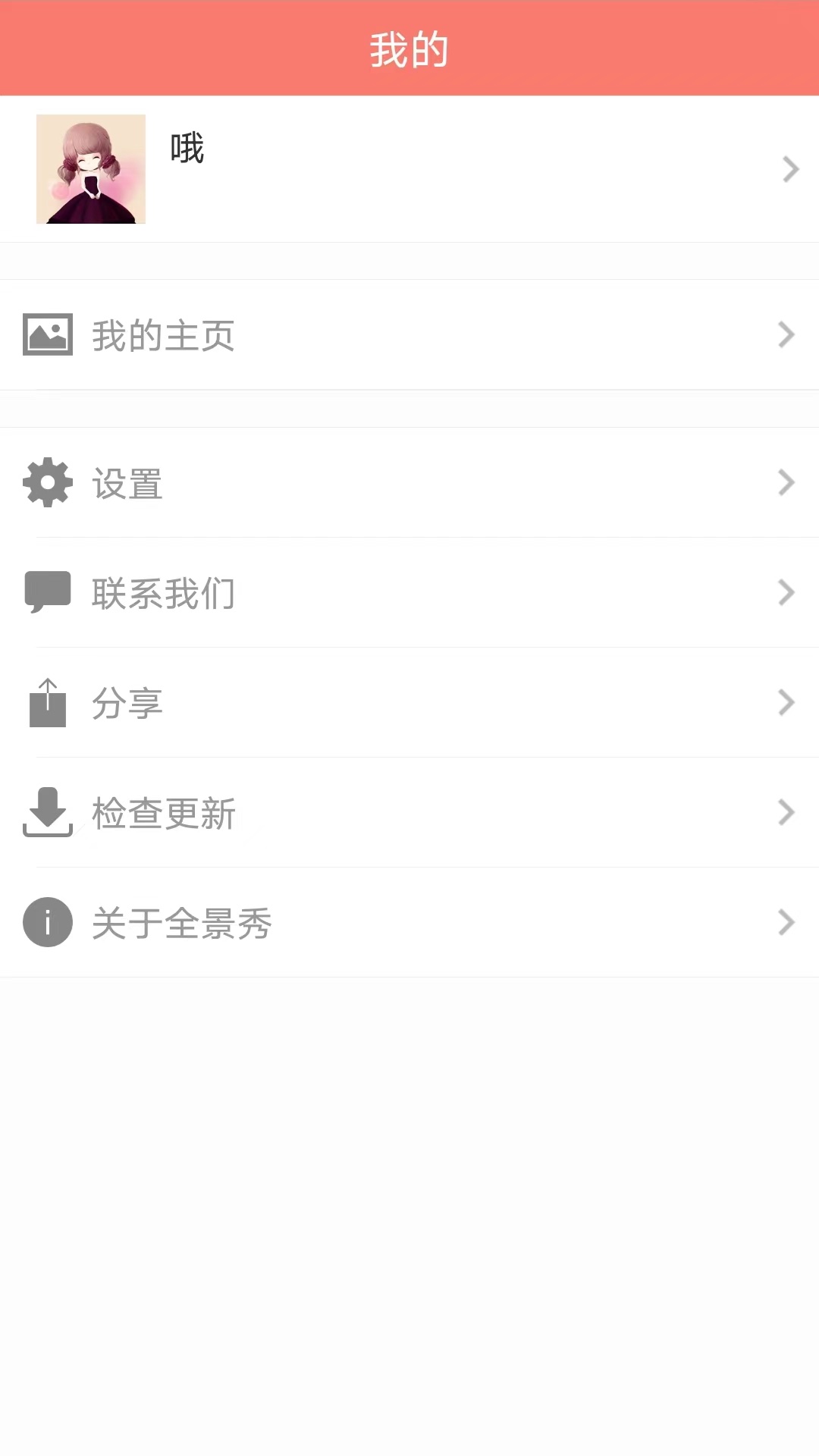
Task: Open 设置 settings
Action: 409,482
